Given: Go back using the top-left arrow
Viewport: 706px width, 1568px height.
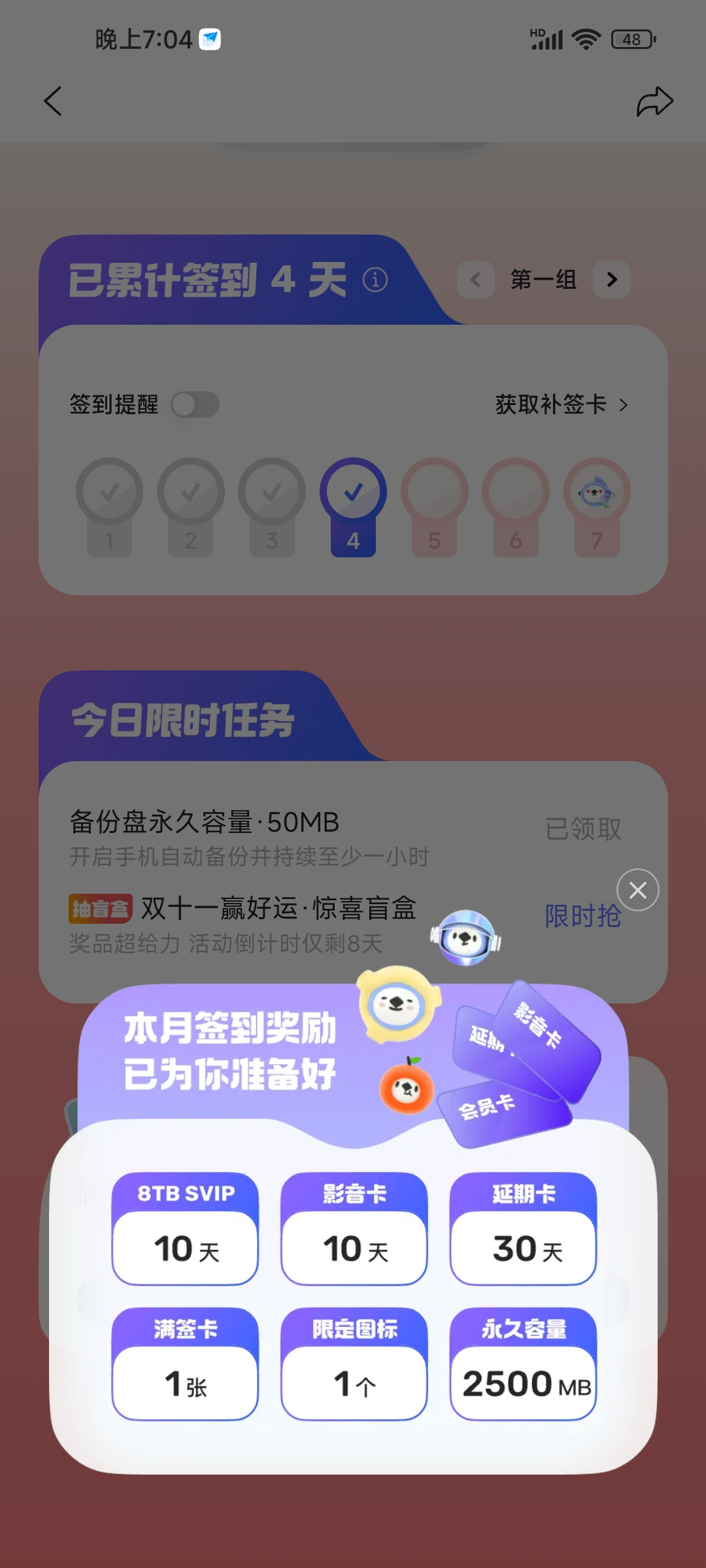Looking at the screenshot, I should coord(53,101).
